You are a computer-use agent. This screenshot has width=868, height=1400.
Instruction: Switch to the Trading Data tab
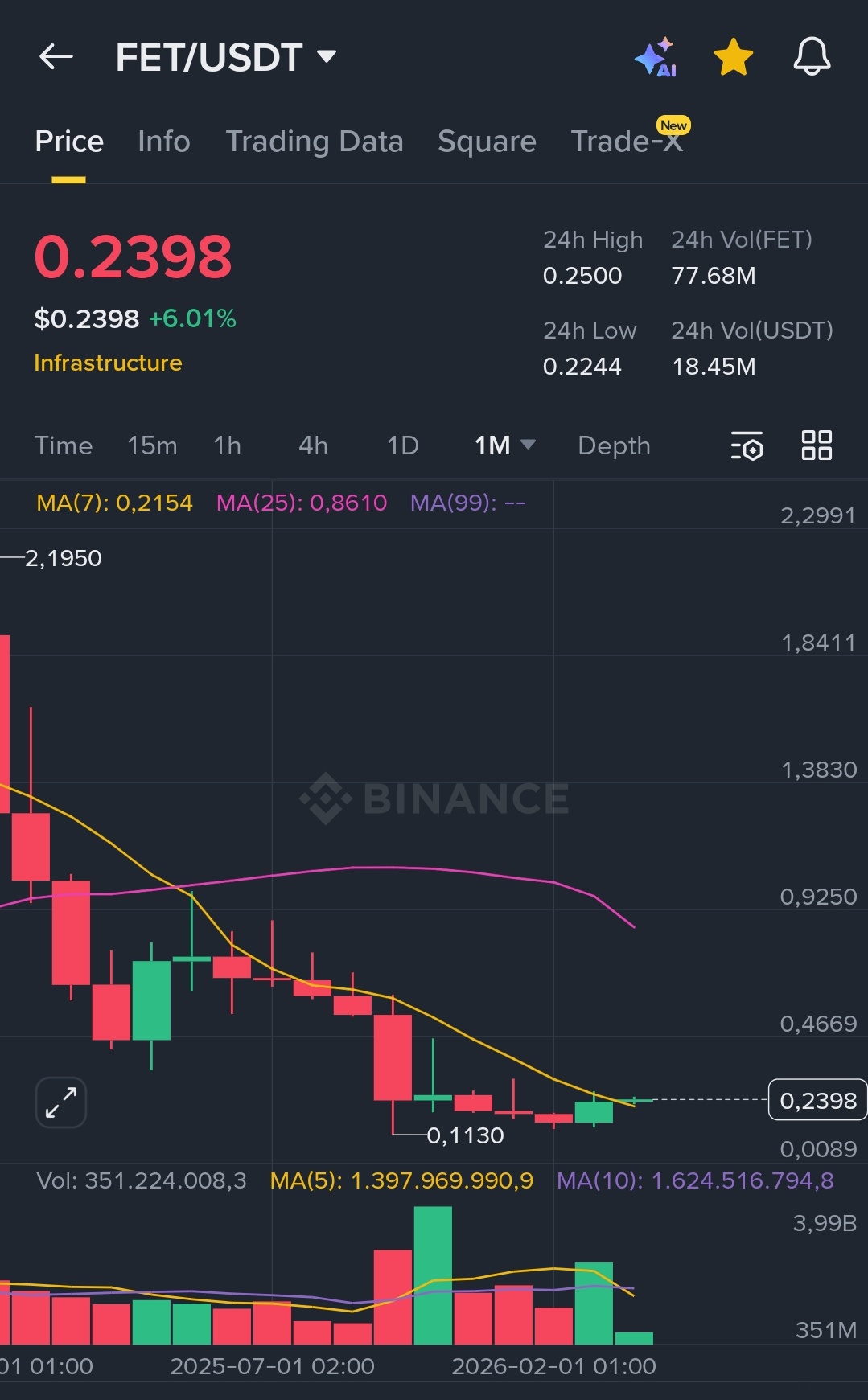[x=314, y=142]
